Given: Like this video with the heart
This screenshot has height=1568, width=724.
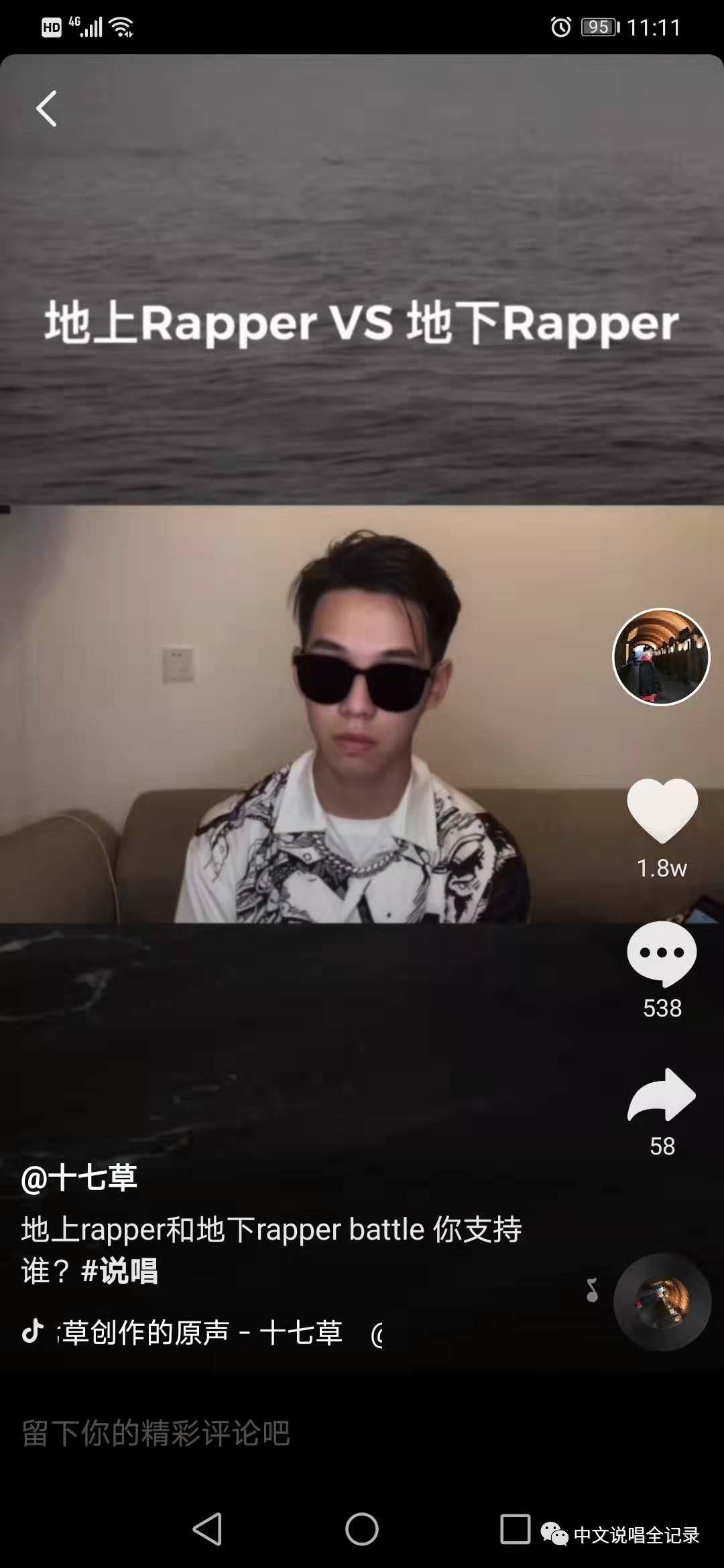Looking at the screenshot, I should [x=662, y=811].
